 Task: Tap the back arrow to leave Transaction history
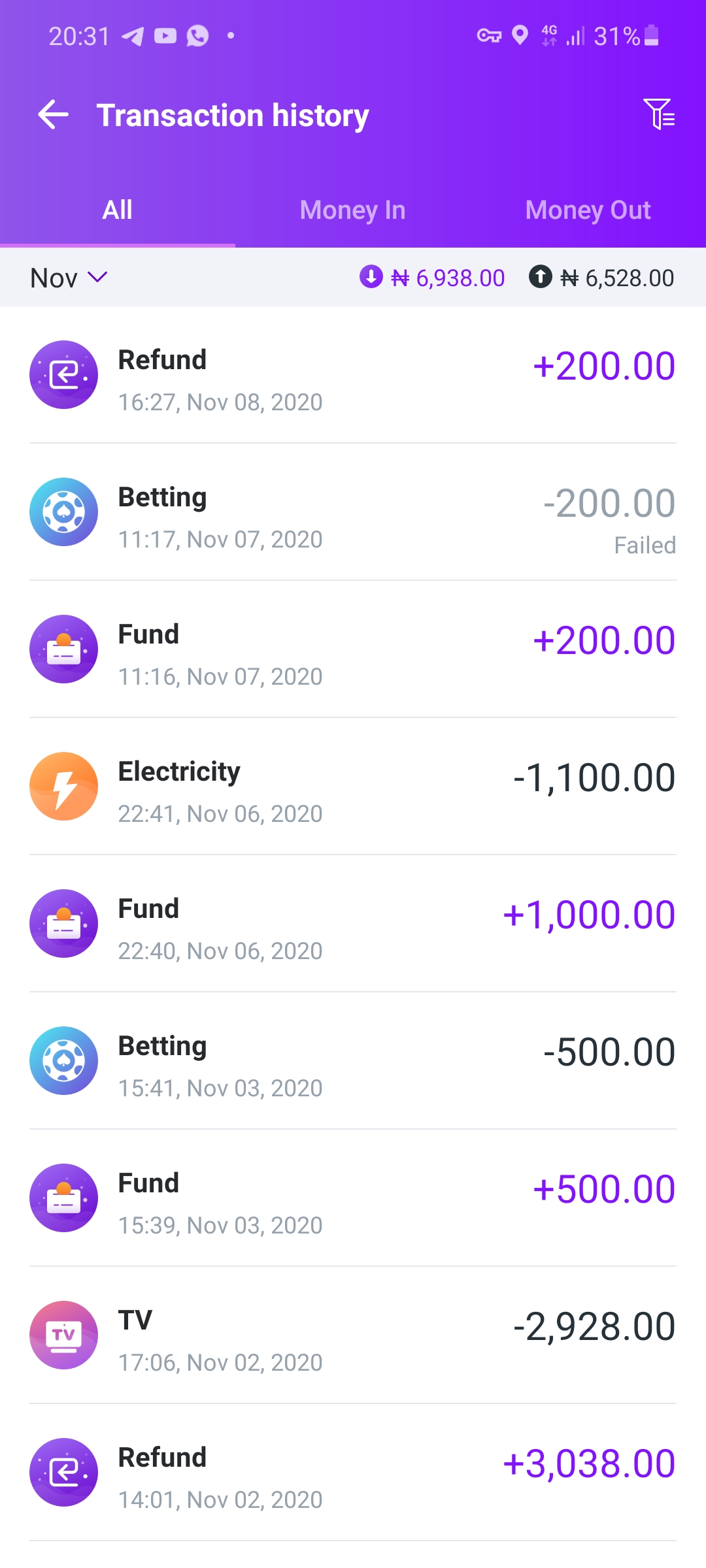[x=53, y=114]
